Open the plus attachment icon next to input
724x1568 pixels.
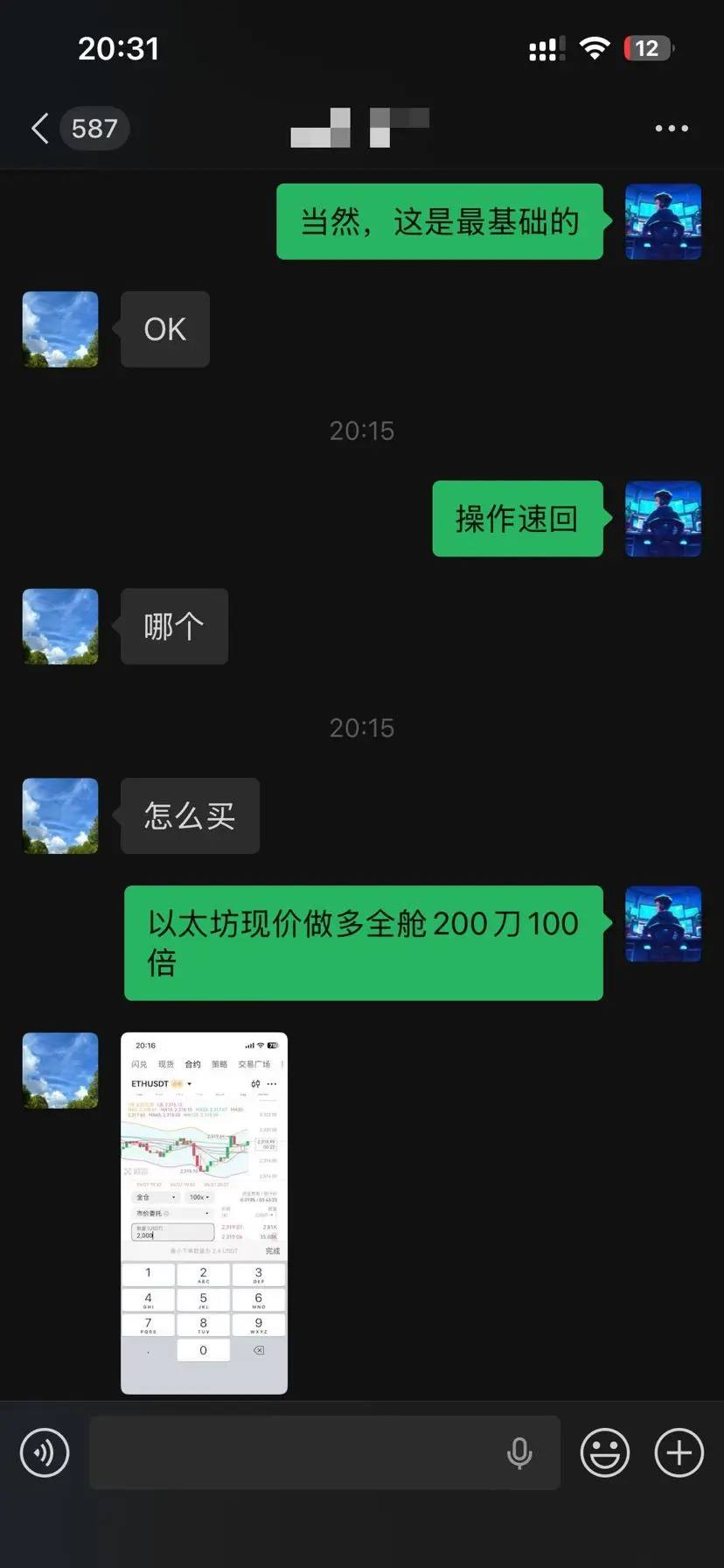(678, 1452)
